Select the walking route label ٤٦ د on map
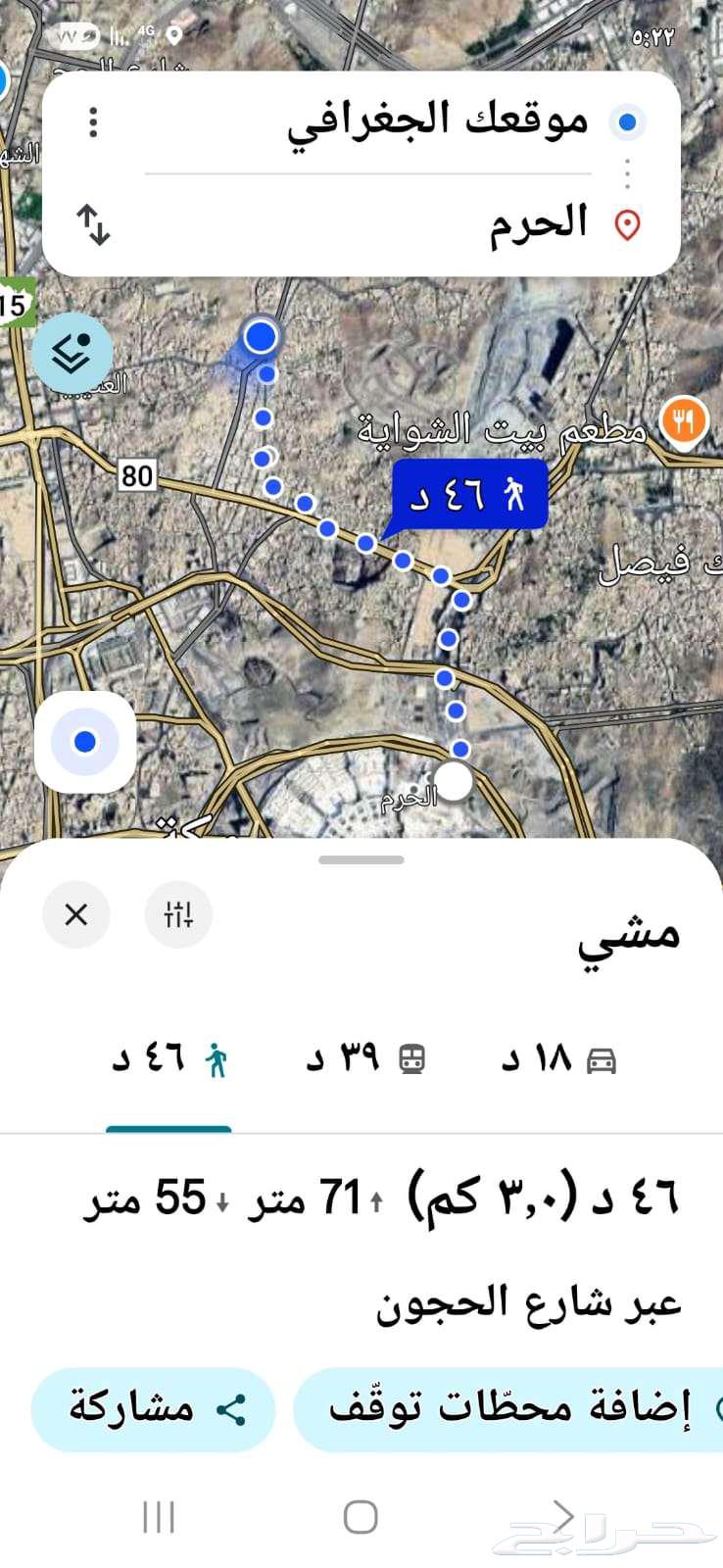This screenshot has width=723, height=1568. [468, 495]
